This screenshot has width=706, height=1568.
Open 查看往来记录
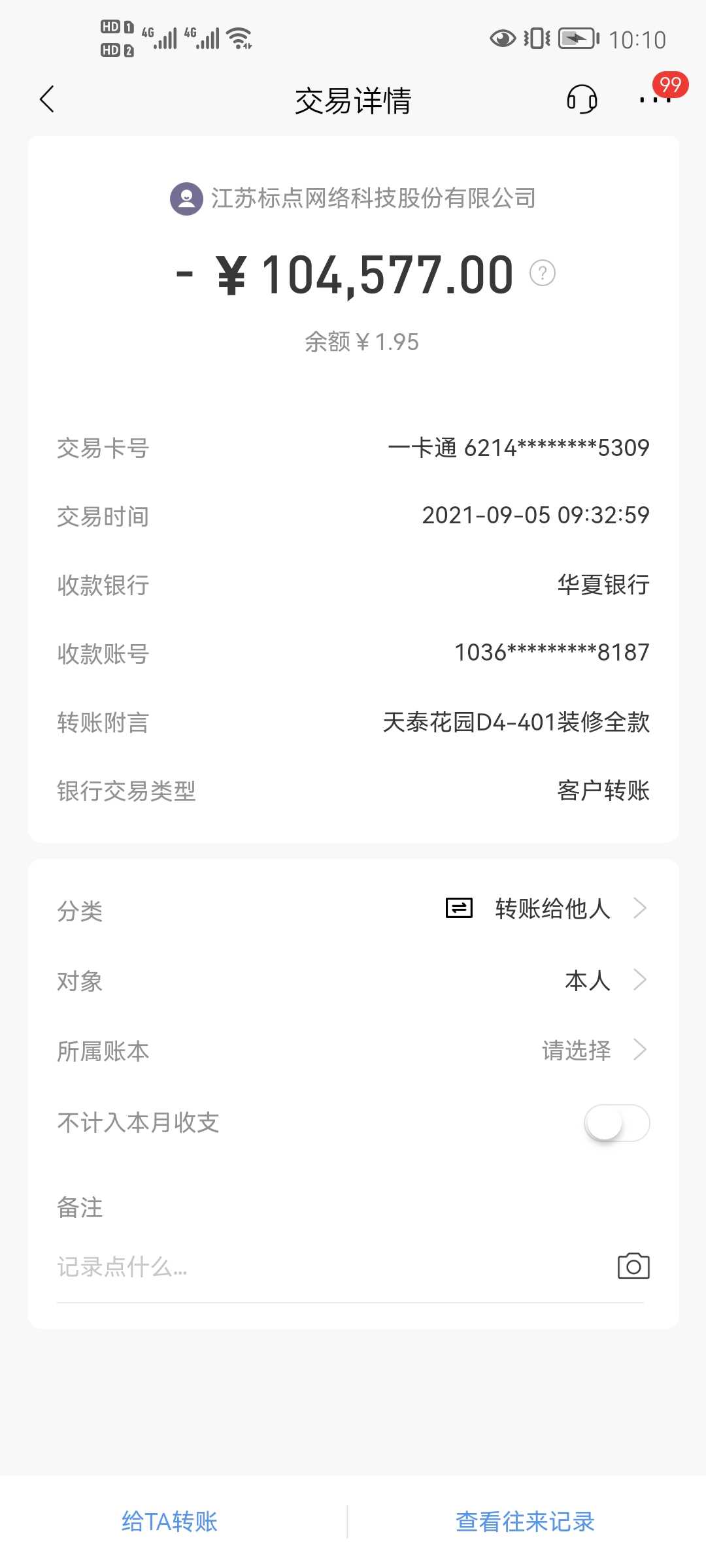click(x=525, y=1522)
